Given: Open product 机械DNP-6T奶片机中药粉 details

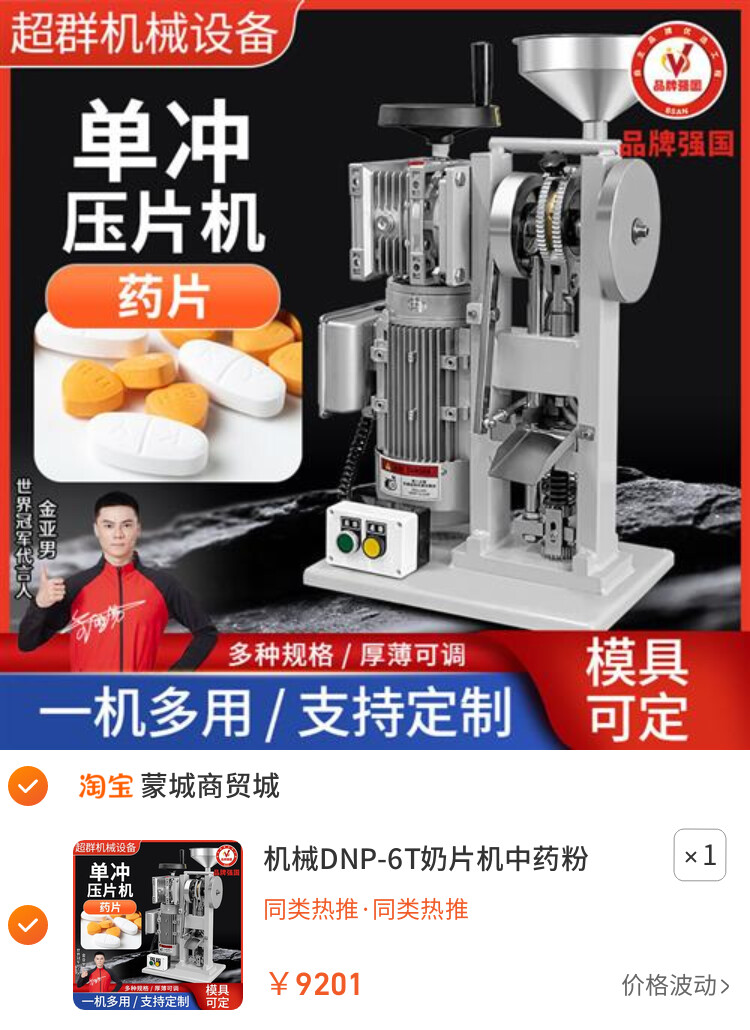Looking at the screenshot, I should point(426,858).
